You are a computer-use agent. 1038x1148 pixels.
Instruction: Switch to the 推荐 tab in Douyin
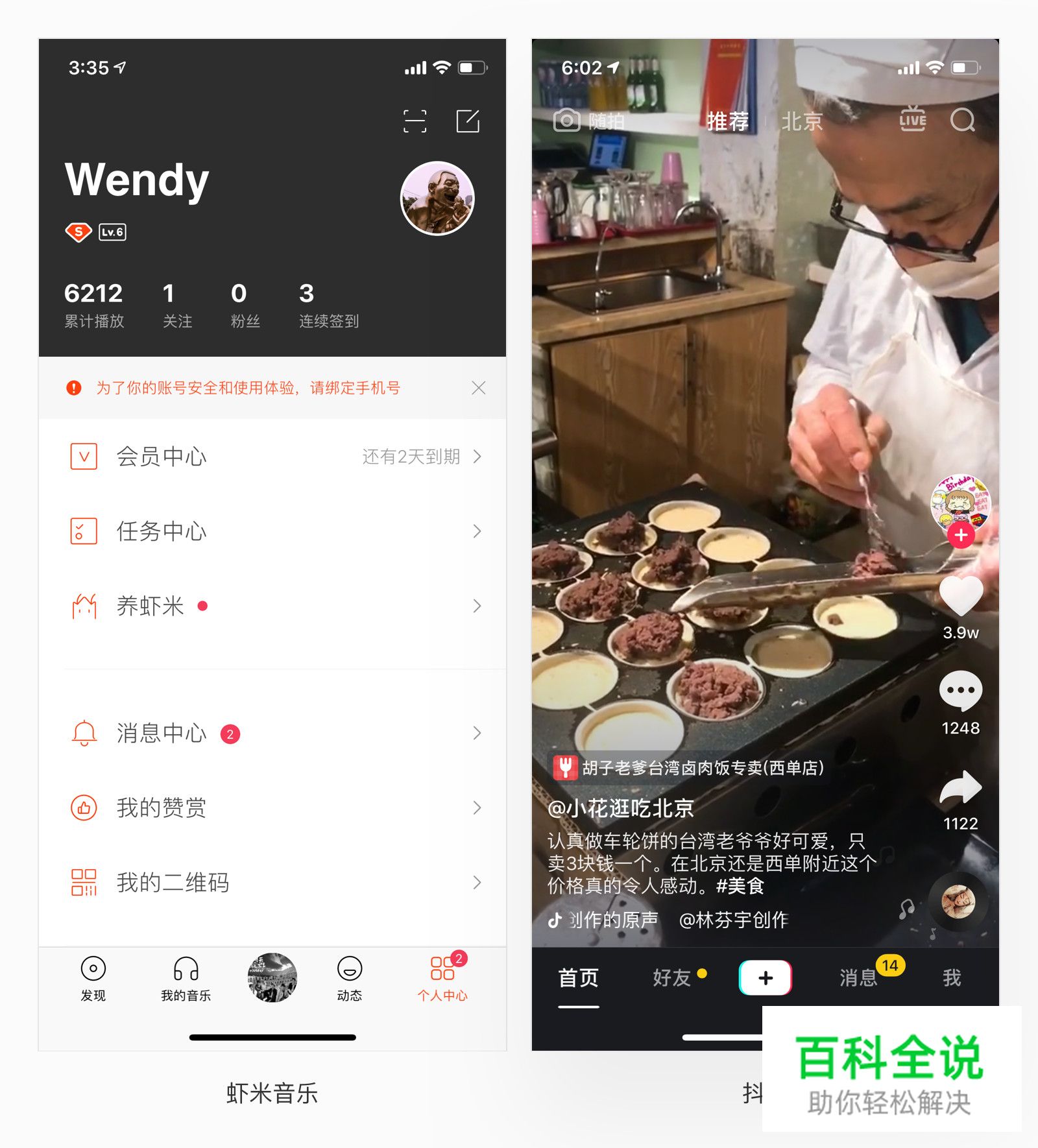728,121
